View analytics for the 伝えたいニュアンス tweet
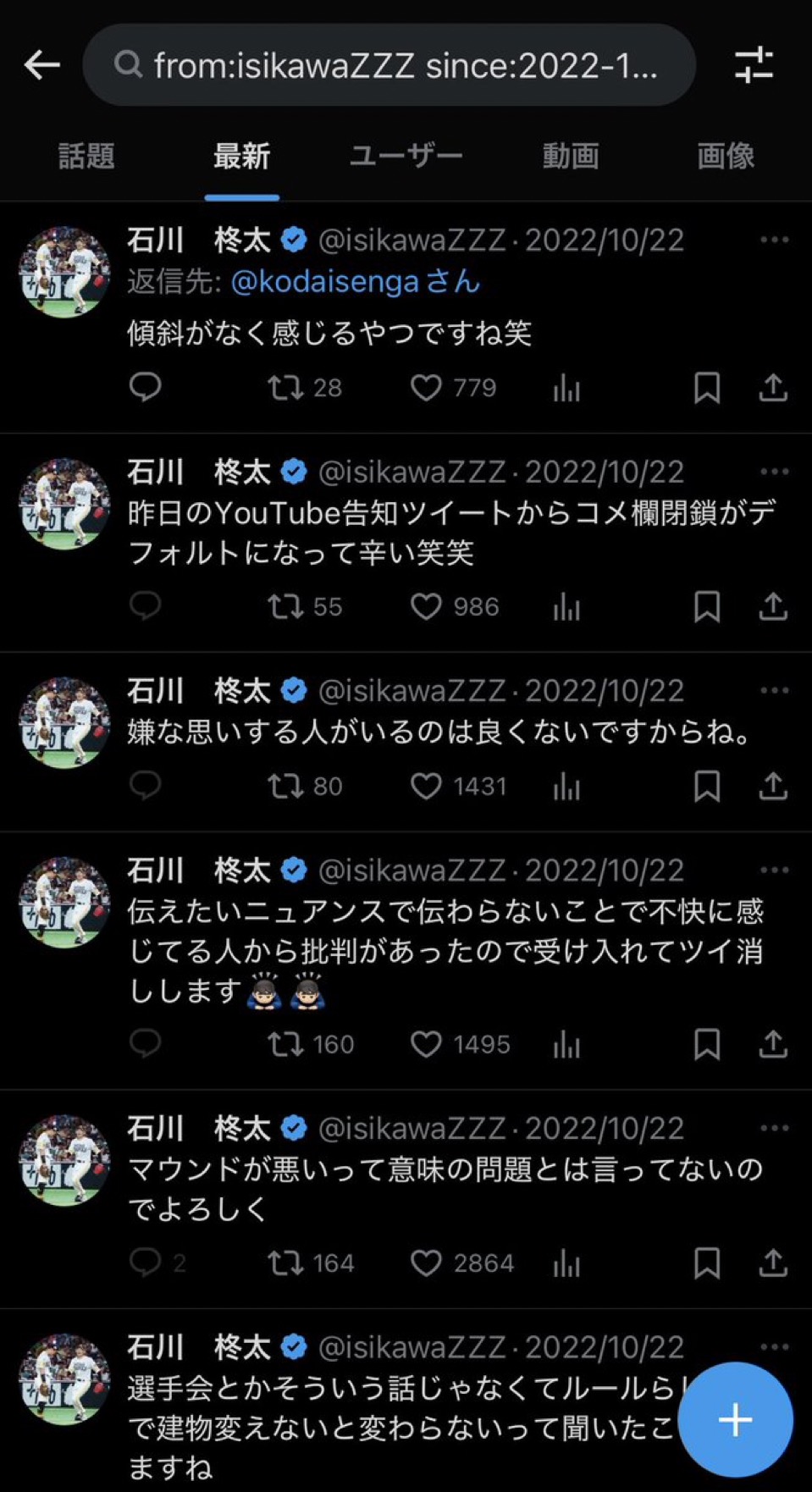 tap(566, 1045)
